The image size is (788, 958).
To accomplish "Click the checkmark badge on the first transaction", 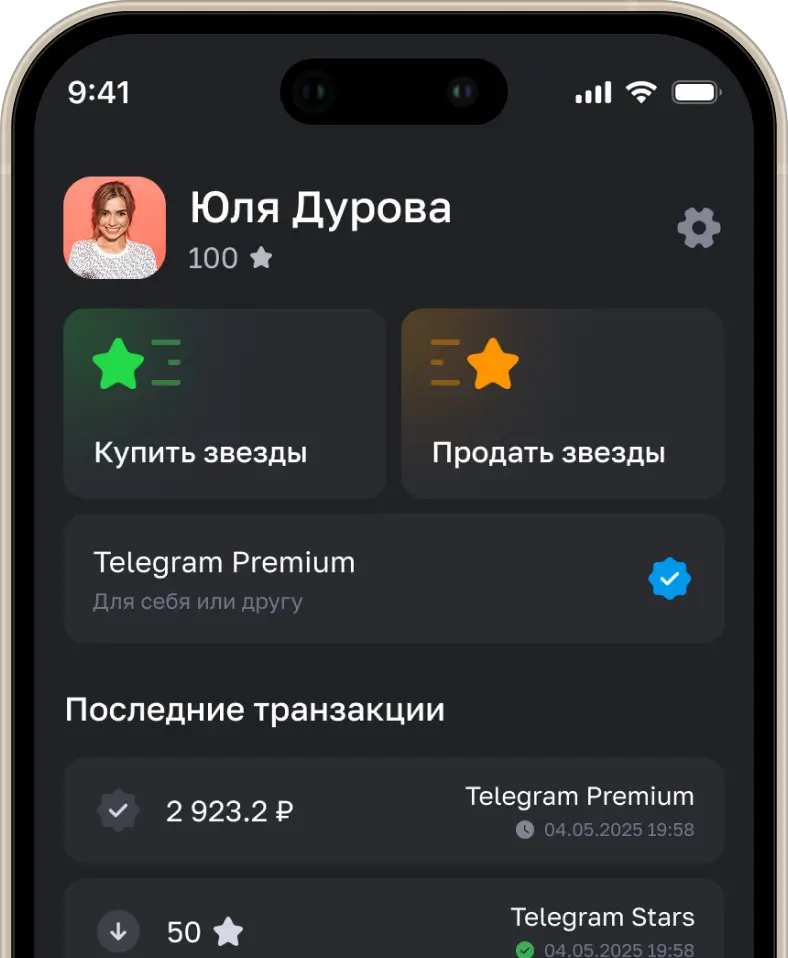I will (x=118, y=810).
